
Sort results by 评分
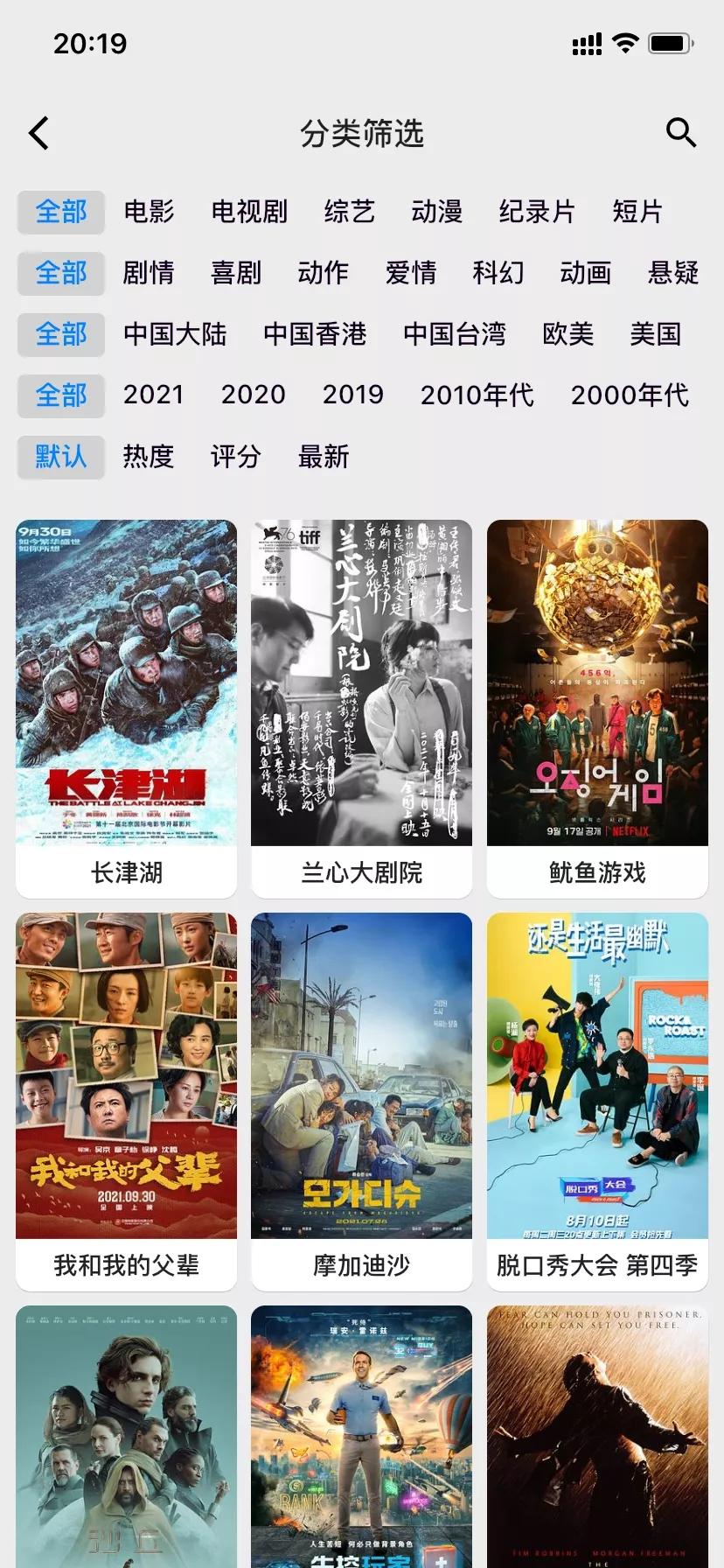pyautogui.click(x=236, y=457)
